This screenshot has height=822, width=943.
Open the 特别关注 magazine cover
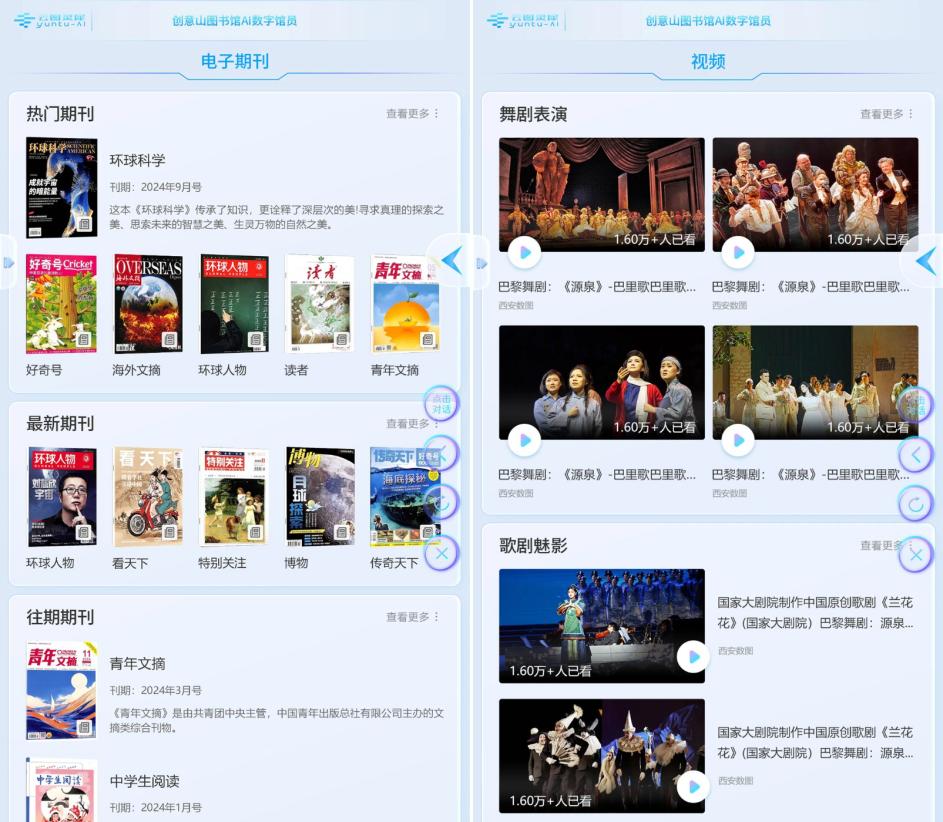click(x=234, y=497)
